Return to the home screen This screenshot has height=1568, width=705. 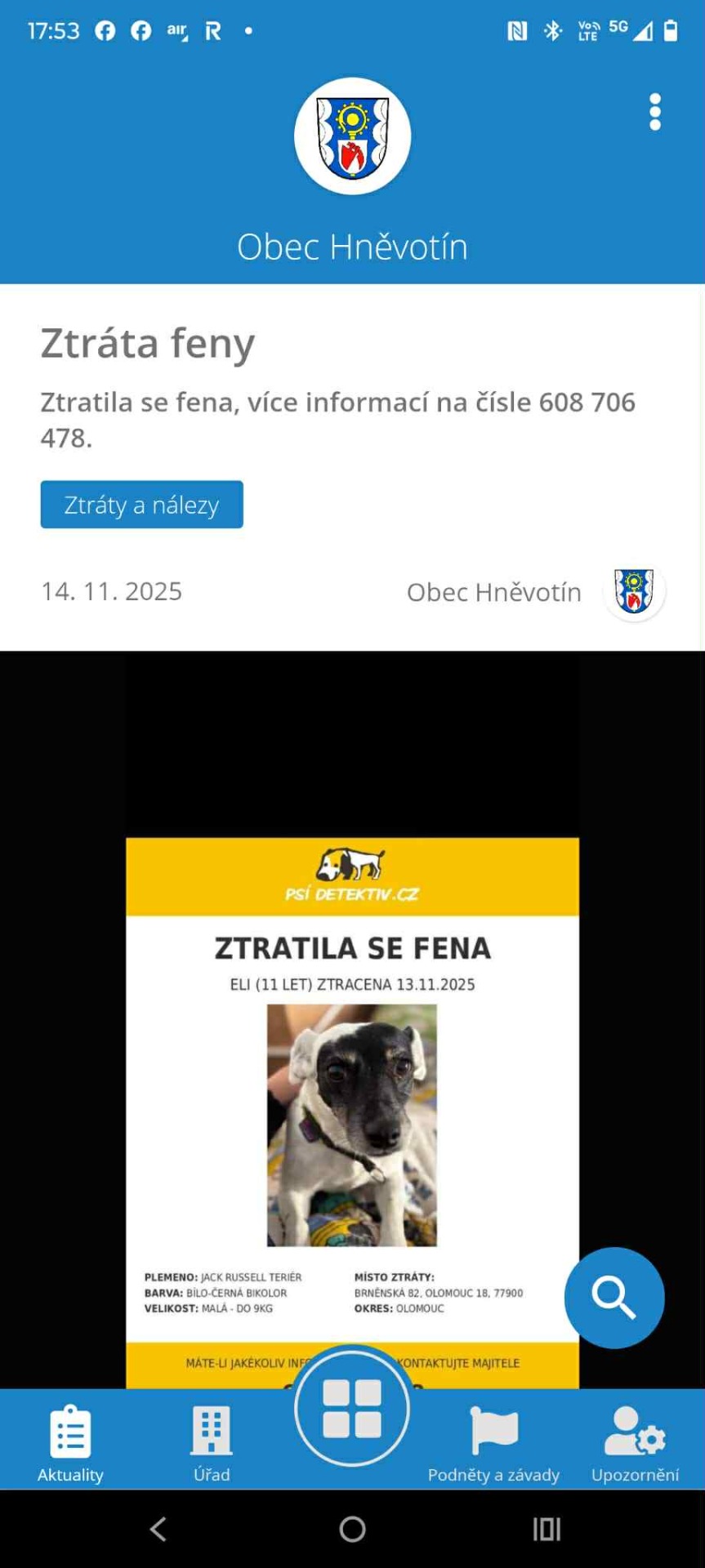pos(352,1529)
